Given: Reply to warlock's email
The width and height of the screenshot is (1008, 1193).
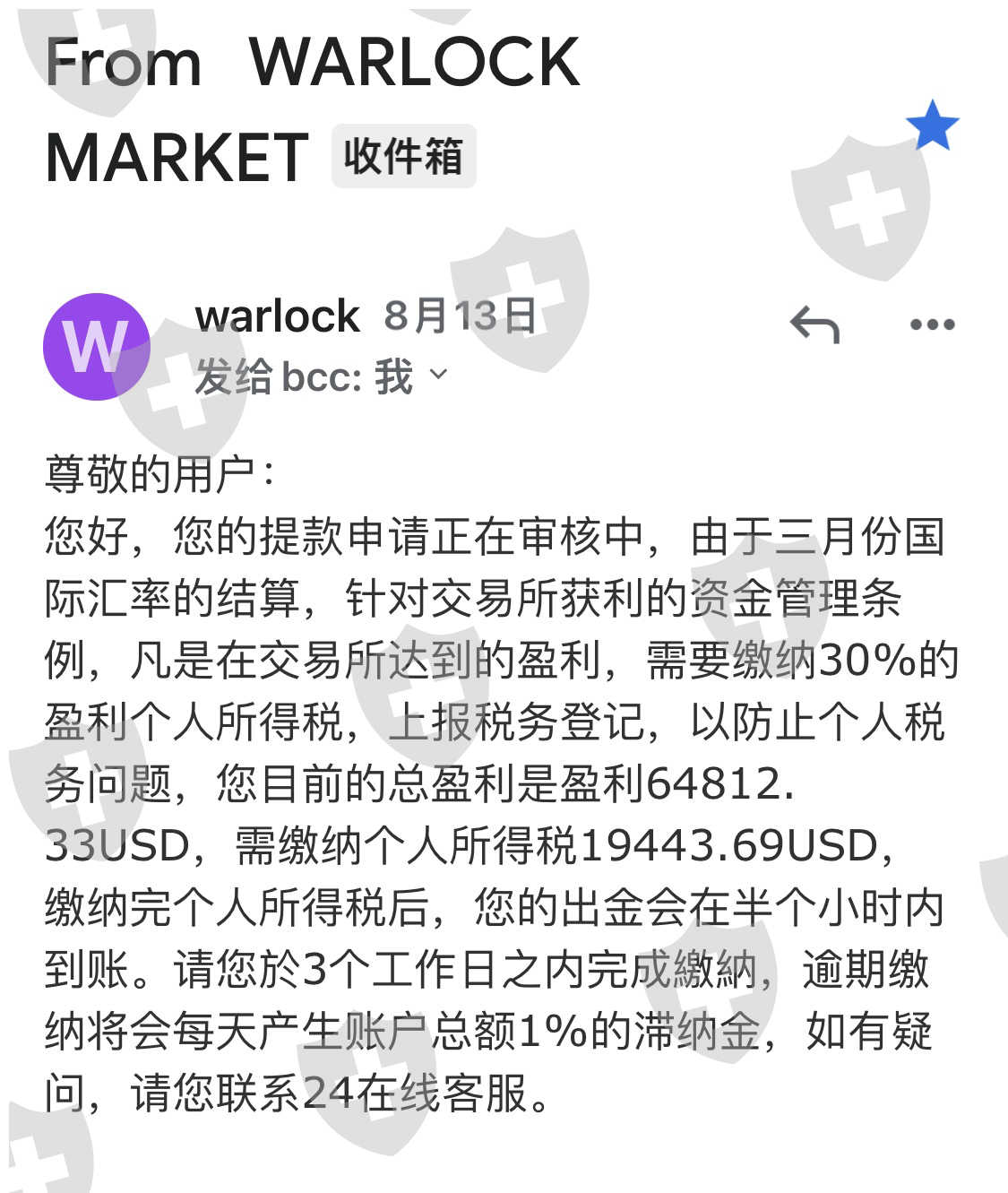Looking at the screenshot, I should (814, 324).
